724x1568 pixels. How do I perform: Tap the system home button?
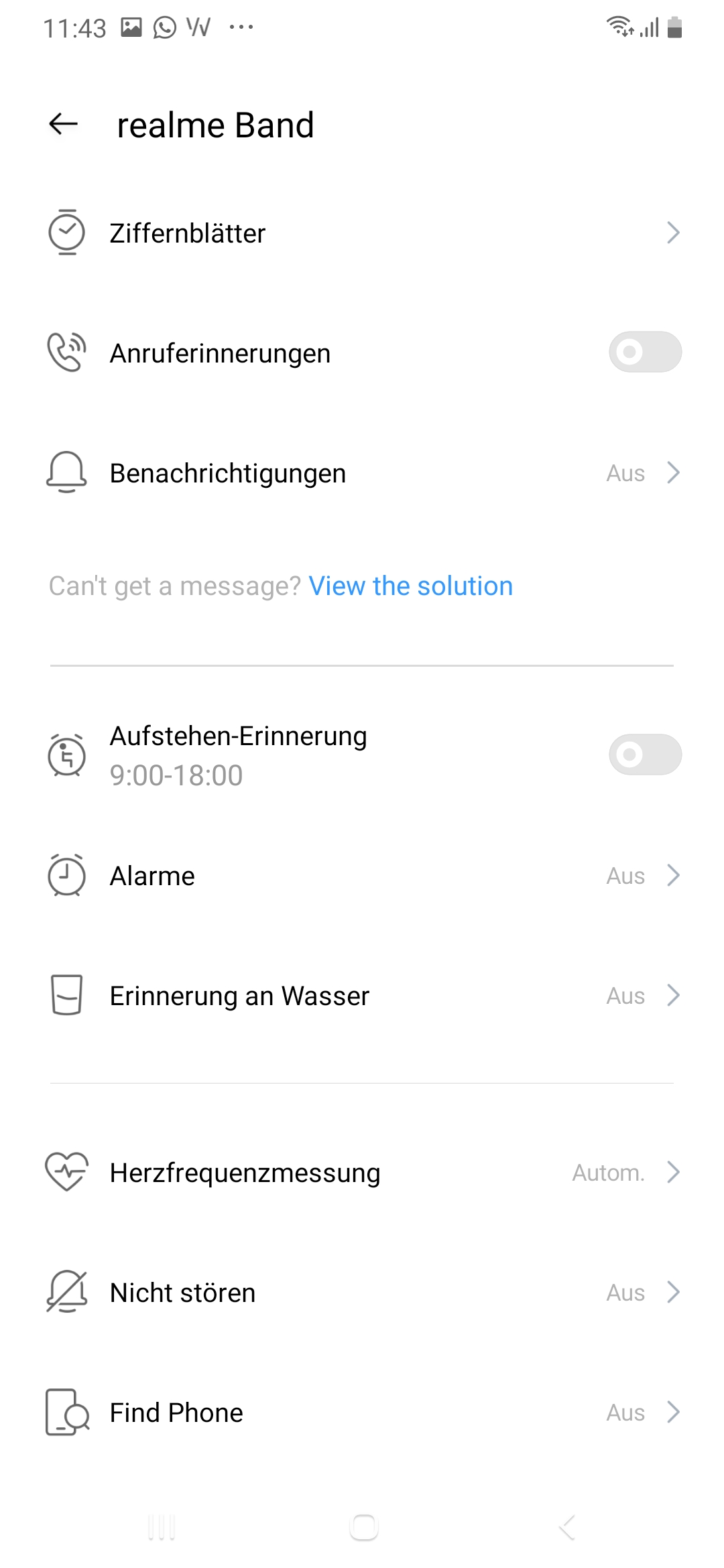363,1528
